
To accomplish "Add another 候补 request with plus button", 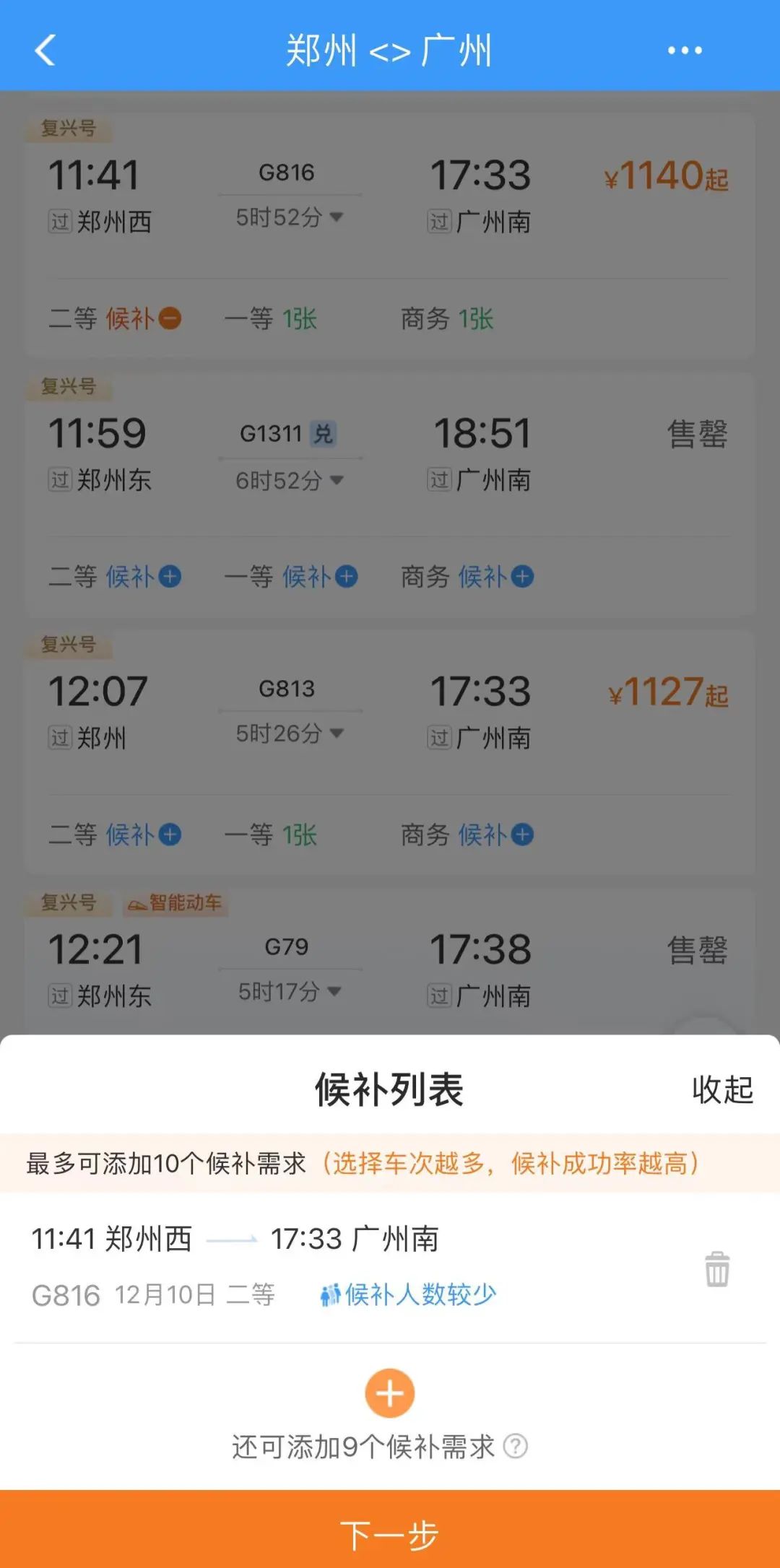I will click(390, 1393).
